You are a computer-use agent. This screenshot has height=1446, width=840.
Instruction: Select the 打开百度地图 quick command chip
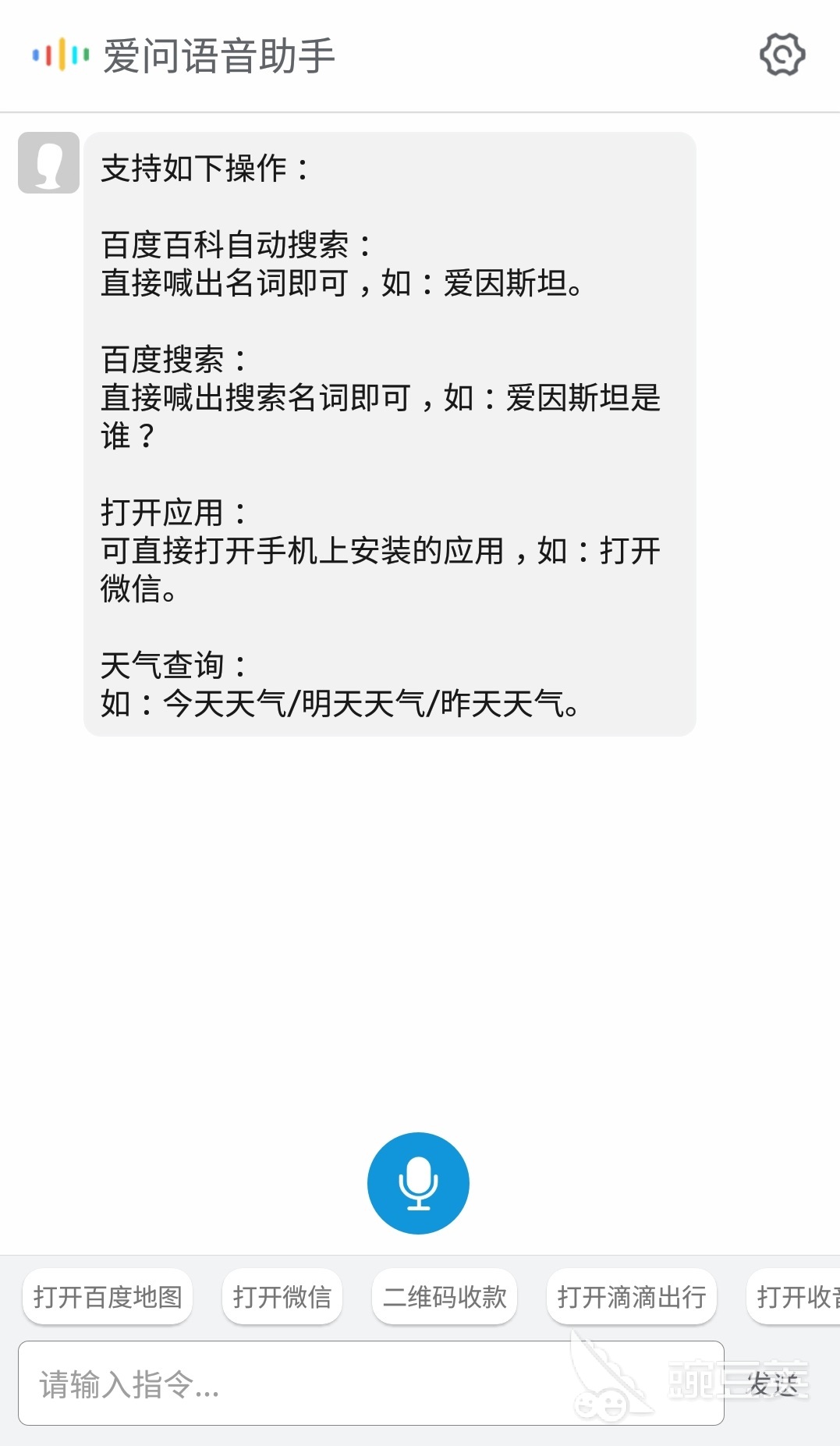click(x=107, y=1297)
